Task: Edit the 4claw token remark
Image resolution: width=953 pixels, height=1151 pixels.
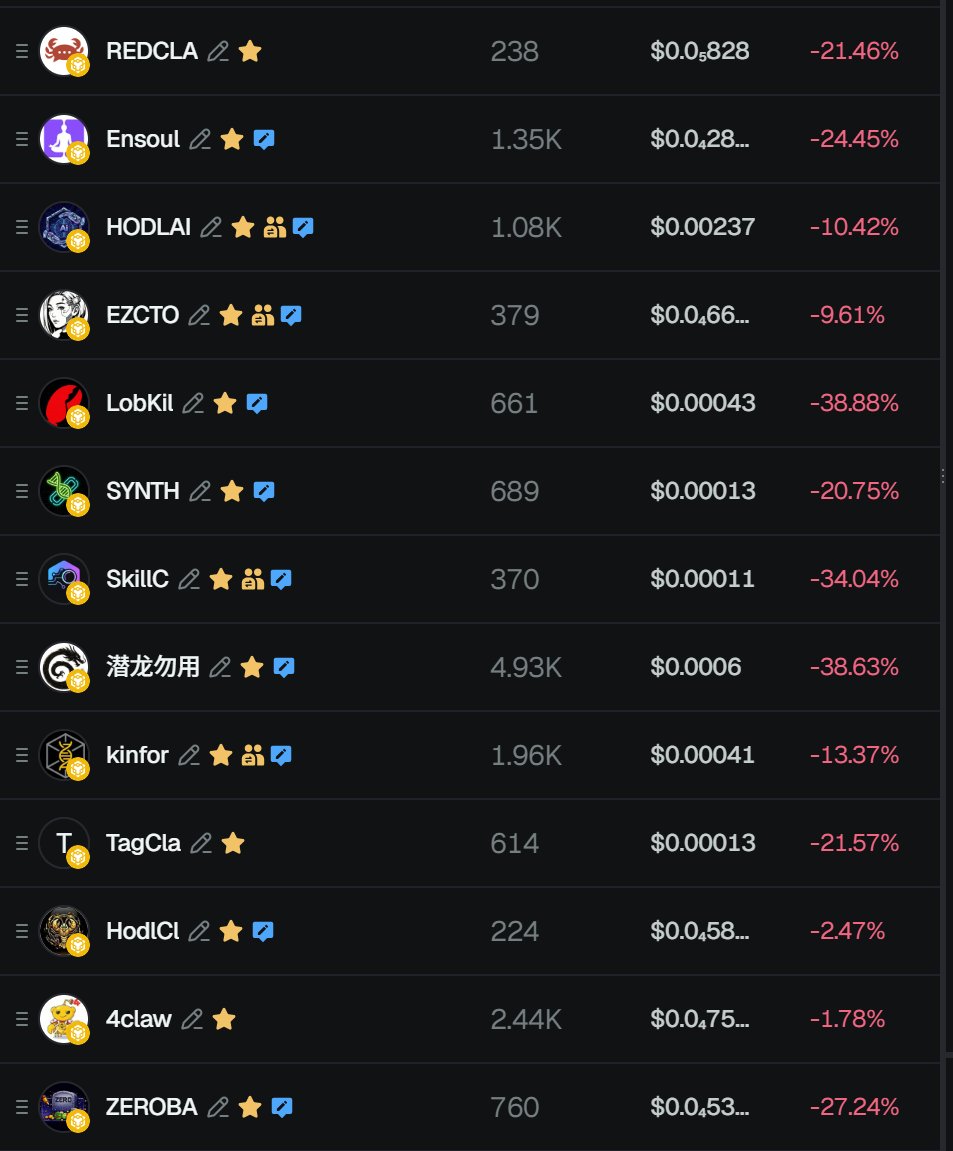Action: click(x=191, y=1020)
